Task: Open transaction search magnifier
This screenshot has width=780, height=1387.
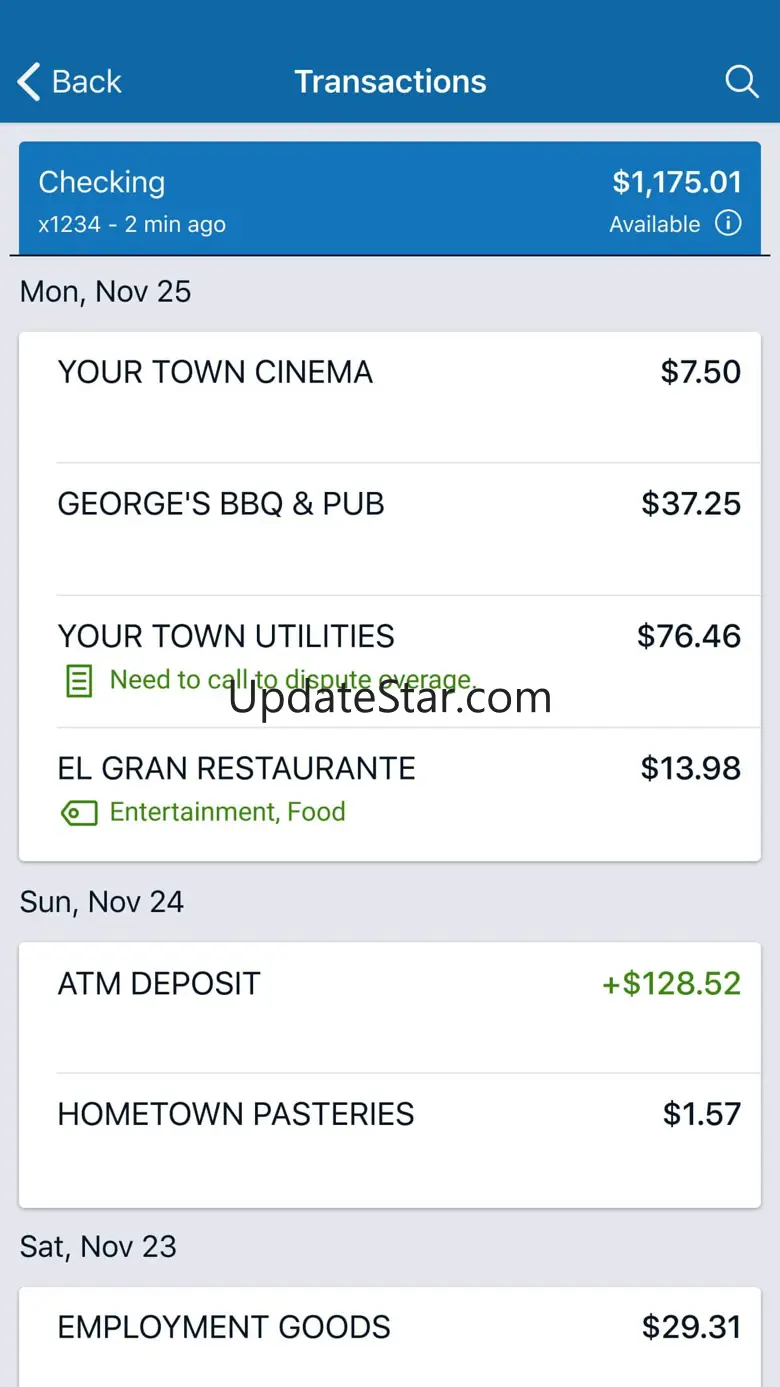Action: click(x=741, y=82)
